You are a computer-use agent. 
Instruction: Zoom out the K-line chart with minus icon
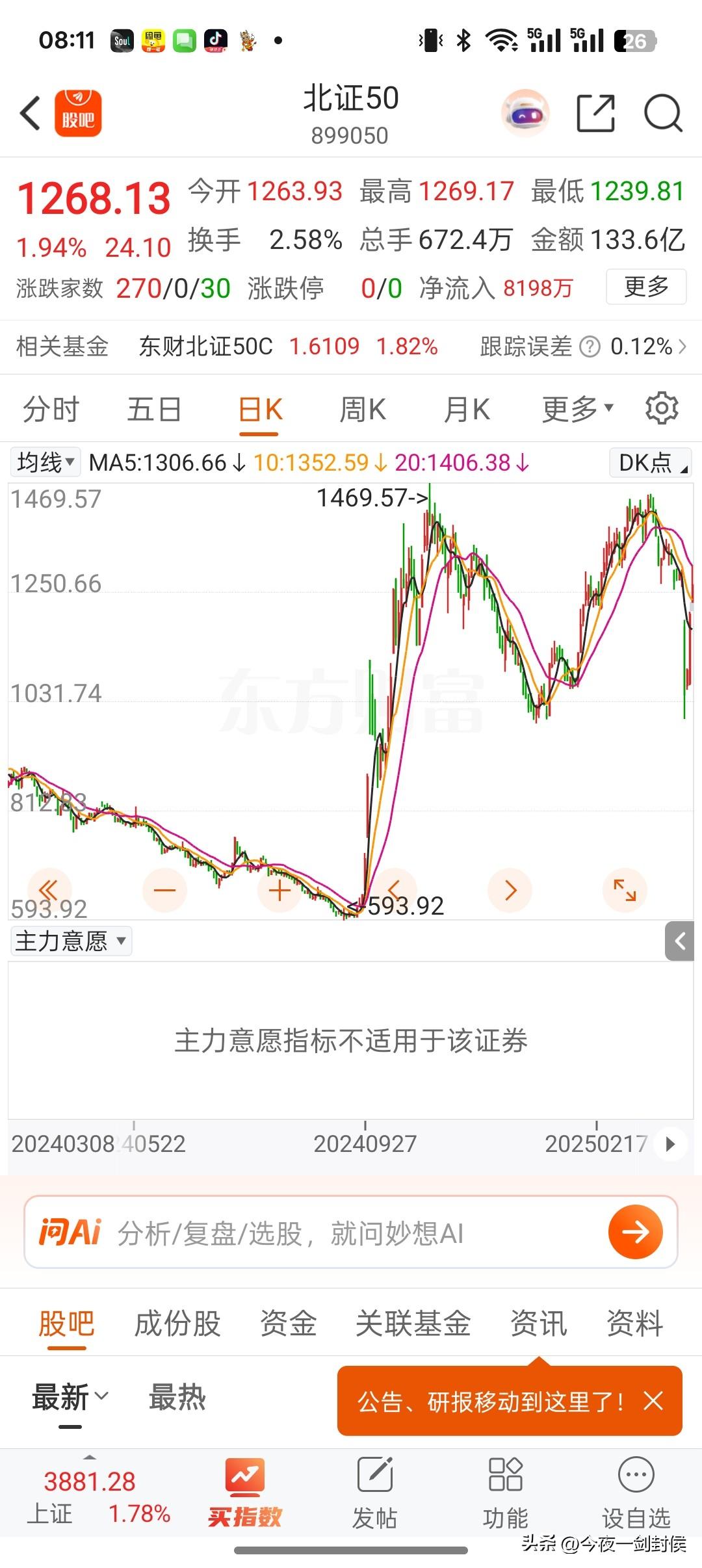(x=164, y=890)
